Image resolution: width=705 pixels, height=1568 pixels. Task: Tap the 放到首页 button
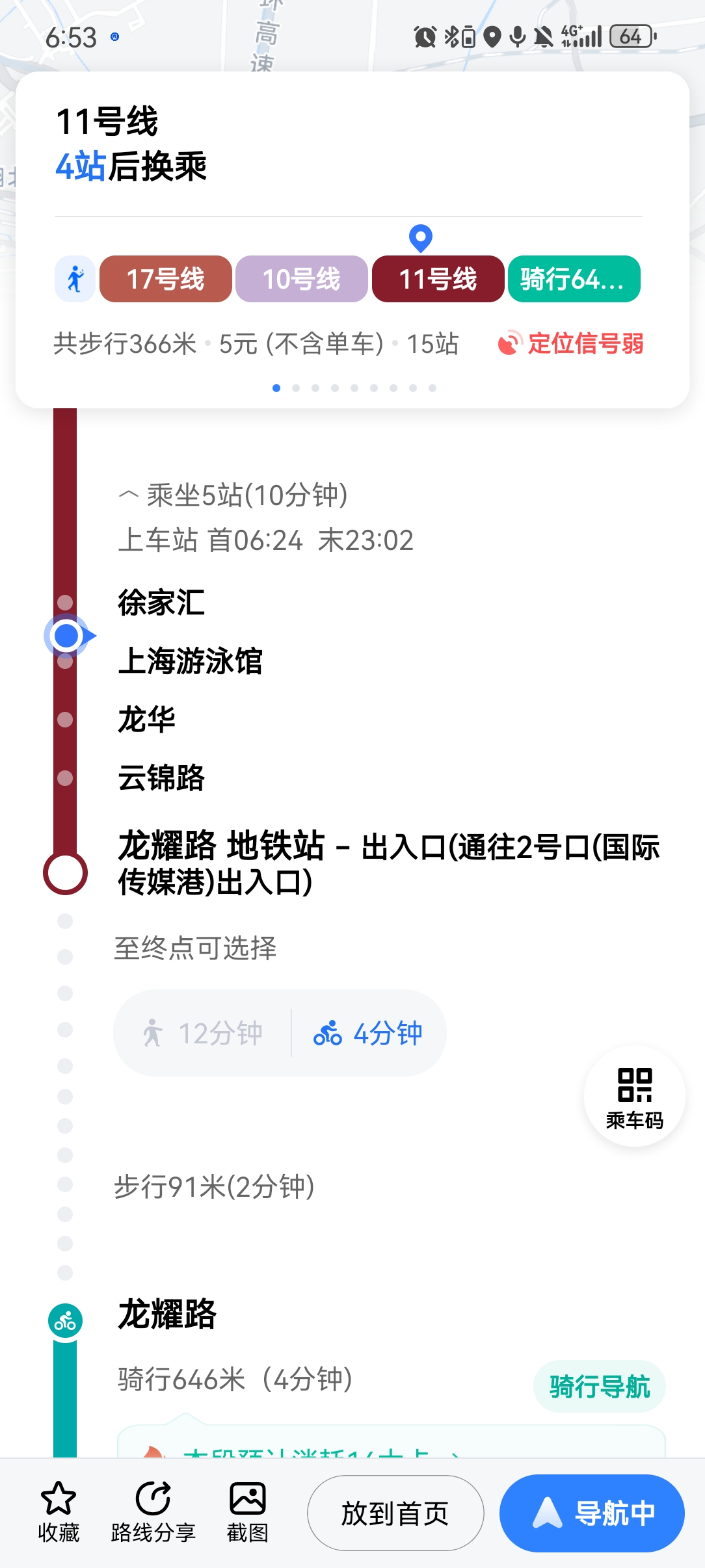tap(395, 1513)
